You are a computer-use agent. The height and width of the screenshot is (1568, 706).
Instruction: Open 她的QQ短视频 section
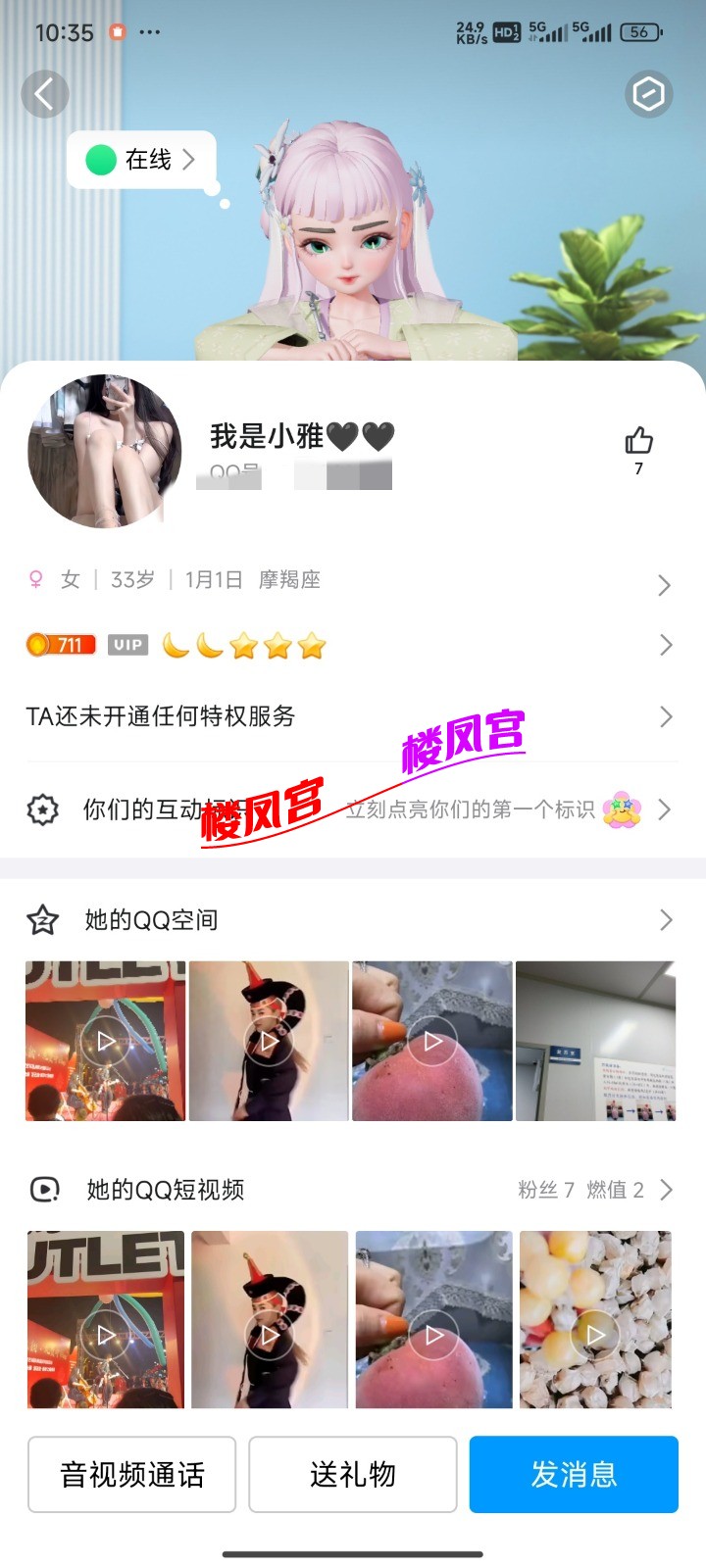click(x=351, y=1190)
